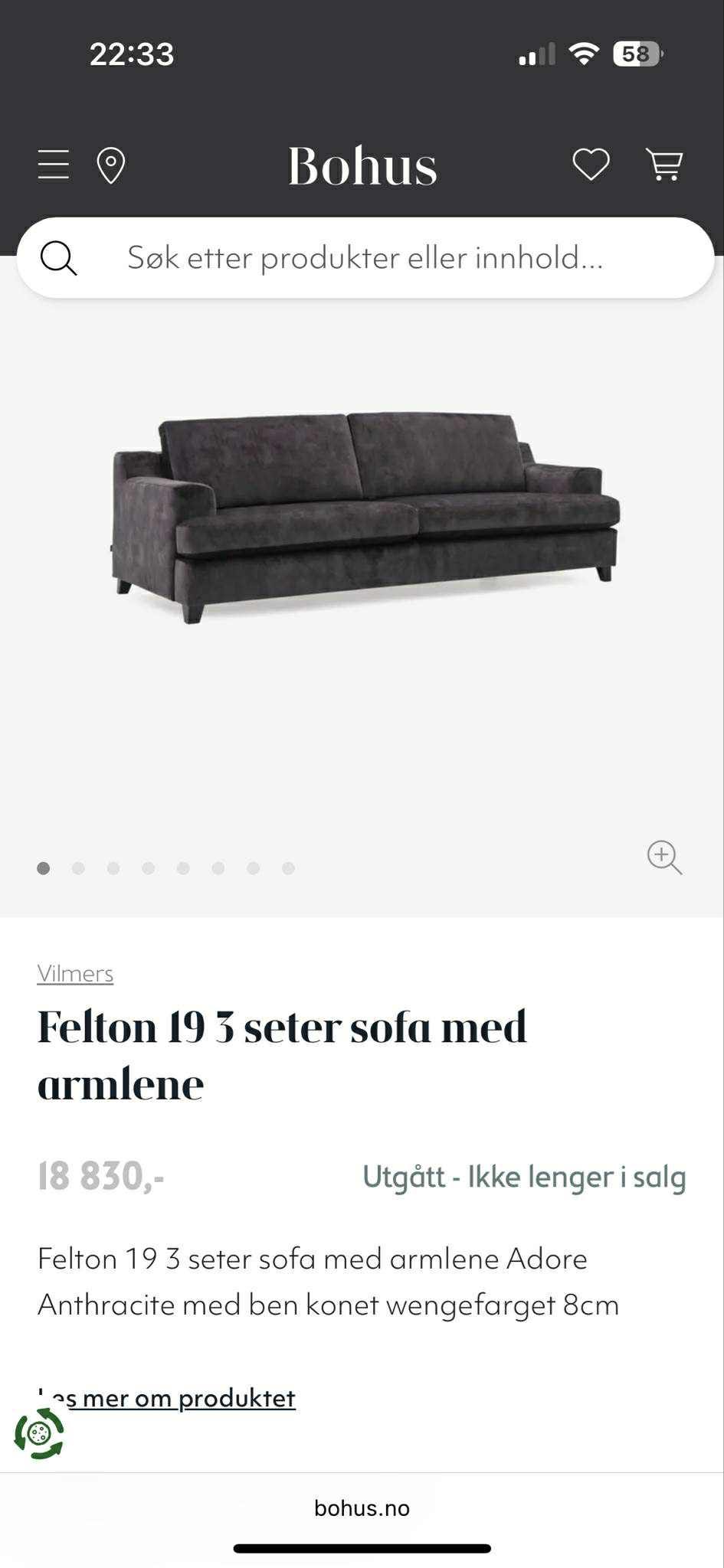
Task: Select the first carousel dot
Action: point(44,868)
